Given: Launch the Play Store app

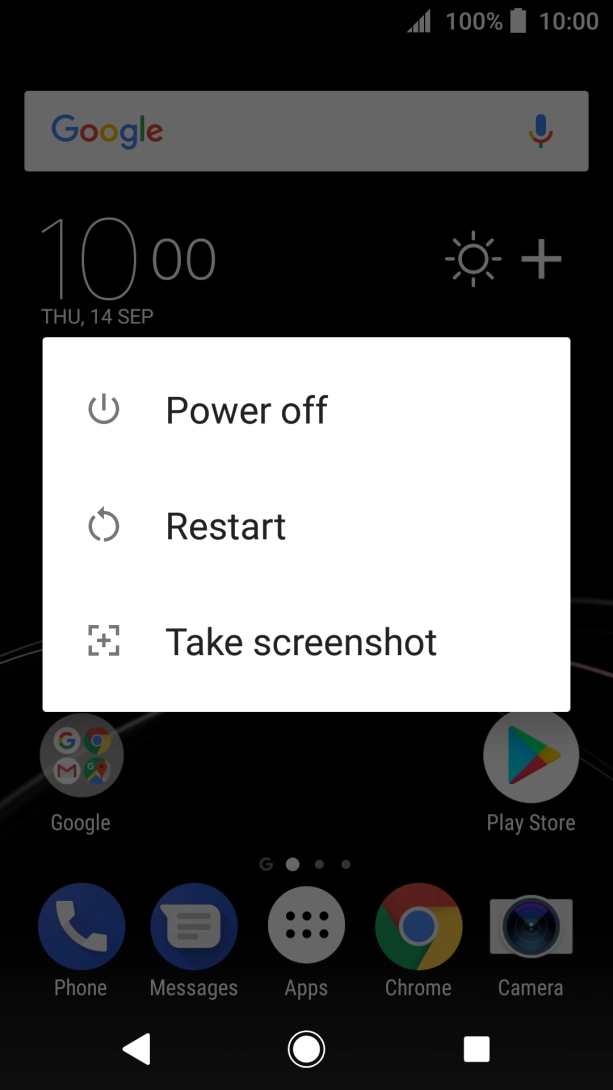Looking at the screenshot, I should pyautogui.click(x=531, y=757).
